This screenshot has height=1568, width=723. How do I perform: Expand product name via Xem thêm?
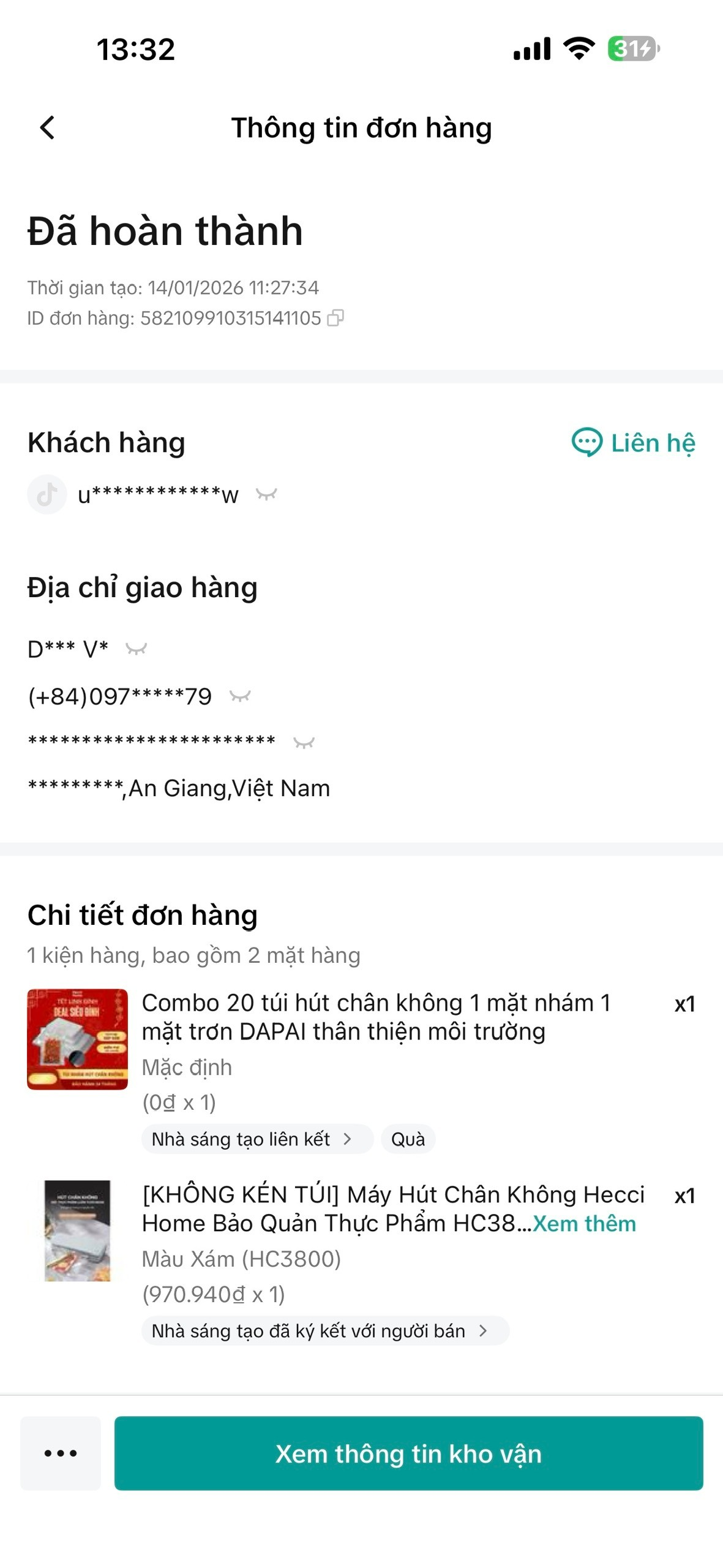coord(584,1223)
